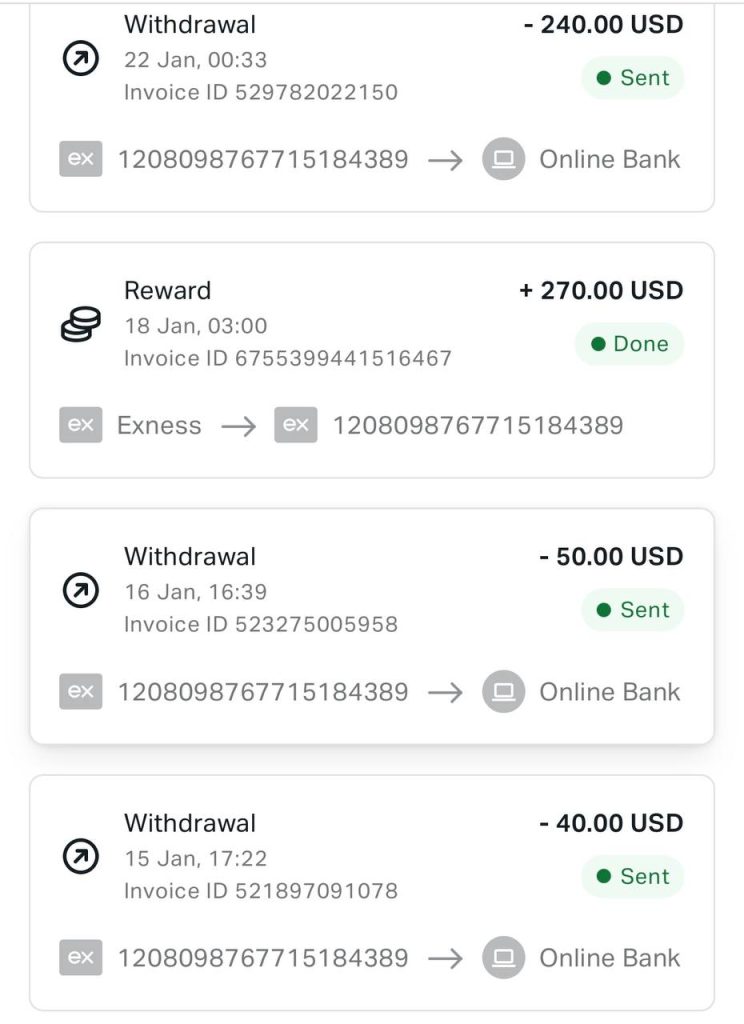The image size is (744, 1024).
Task: Toggle the Sent status on the 240.00 USD withdrawal
Action: (x=635, y=77)
